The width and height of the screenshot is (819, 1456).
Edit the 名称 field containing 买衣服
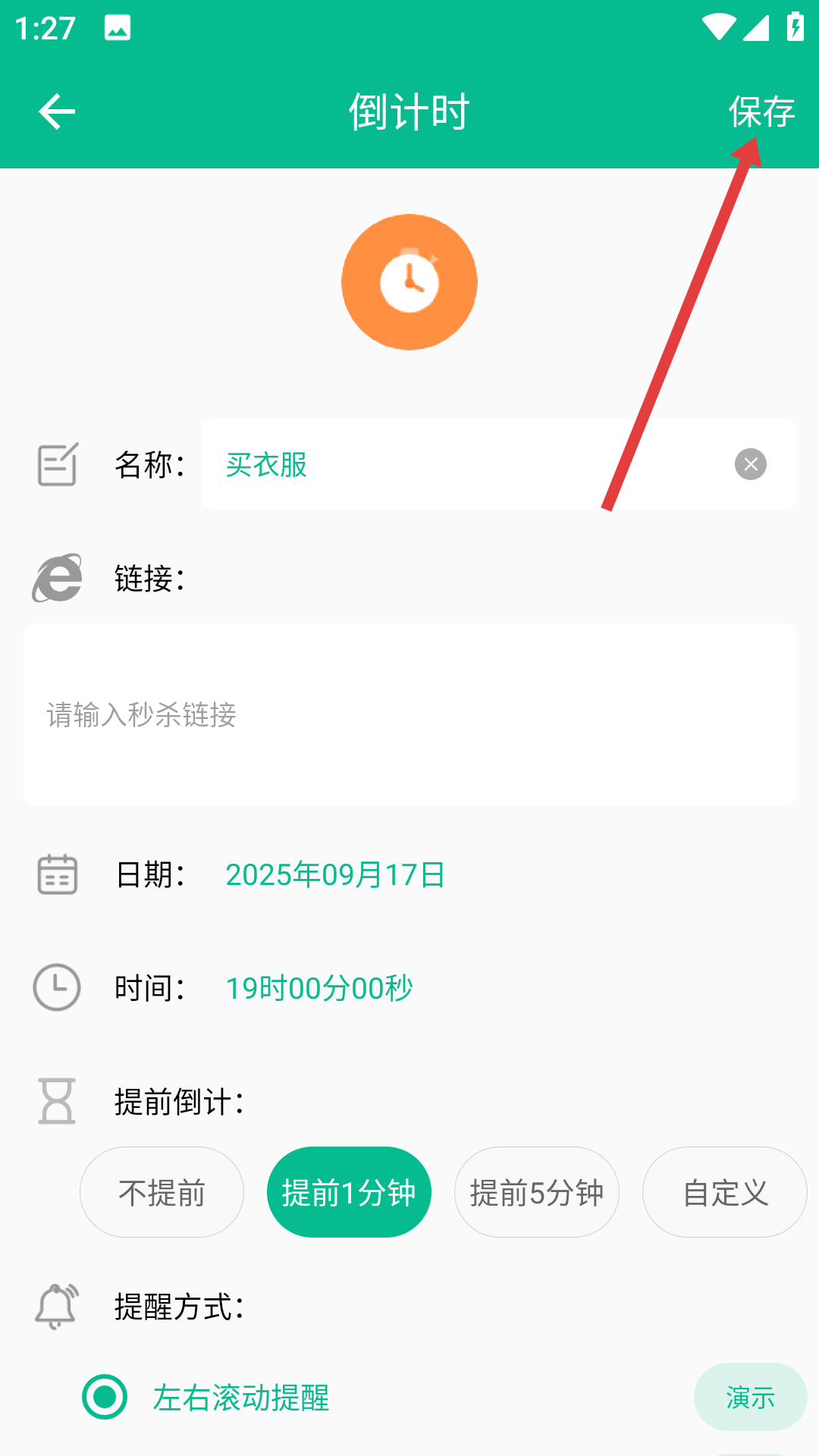[499, 464]
